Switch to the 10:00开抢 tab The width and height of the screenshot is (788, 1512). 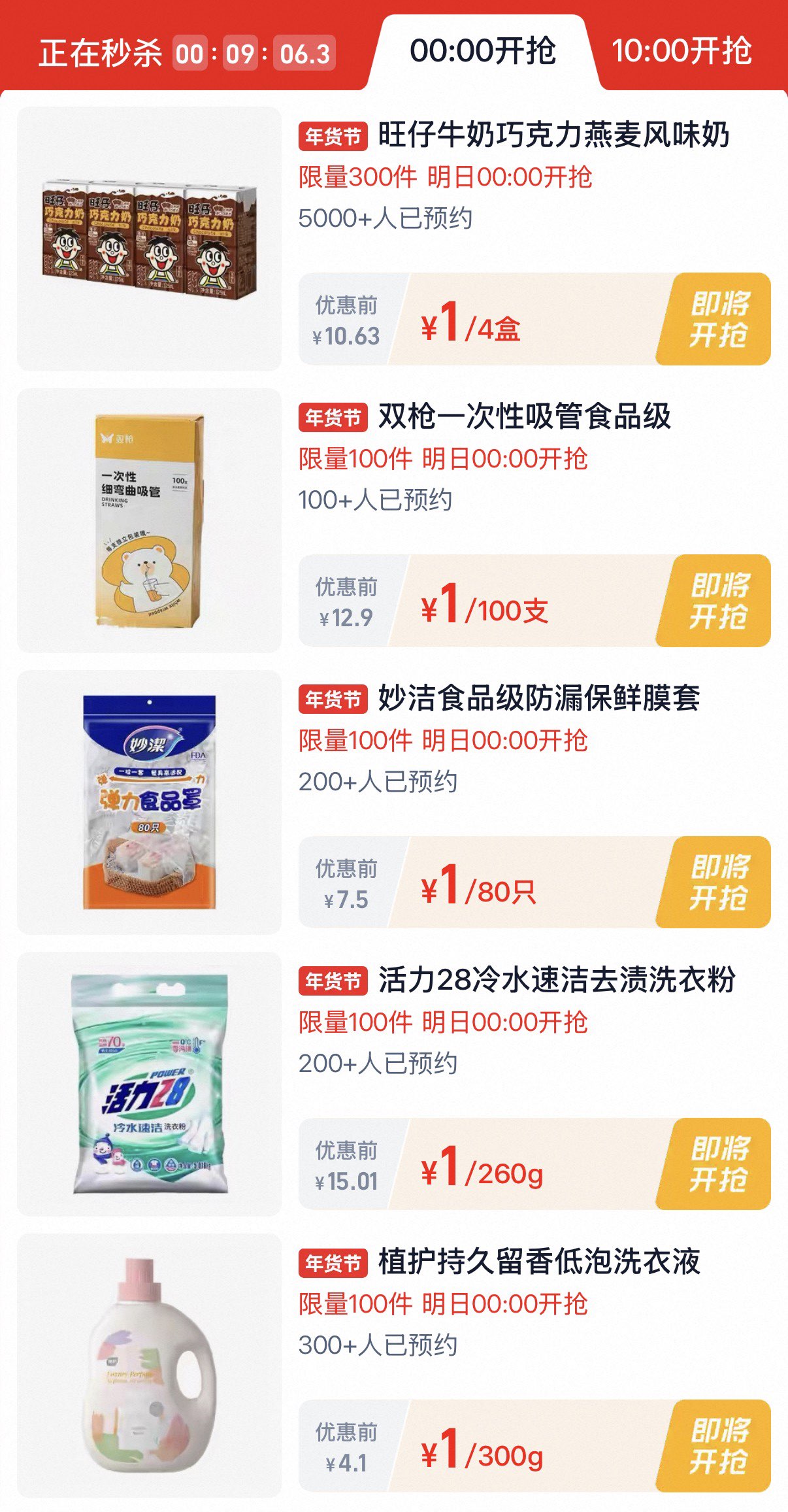pos(681,51)
